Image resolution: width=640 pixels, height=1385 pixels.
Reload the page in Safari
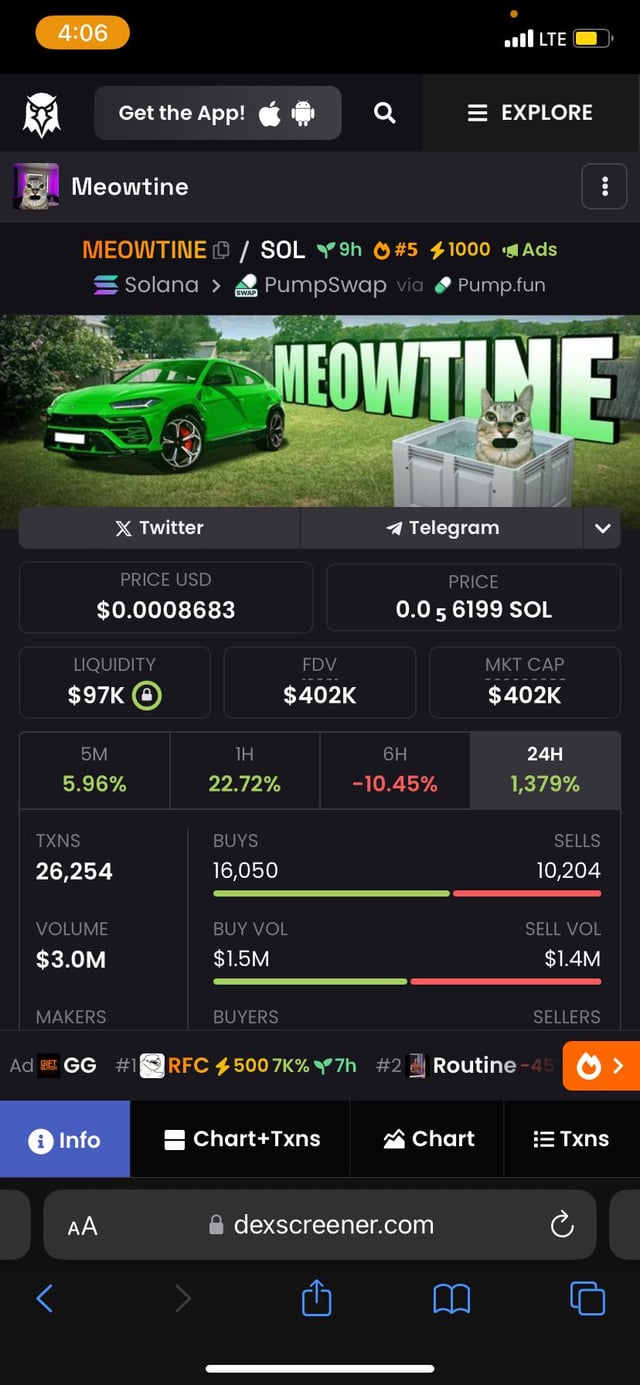(x=562, y=1224)
